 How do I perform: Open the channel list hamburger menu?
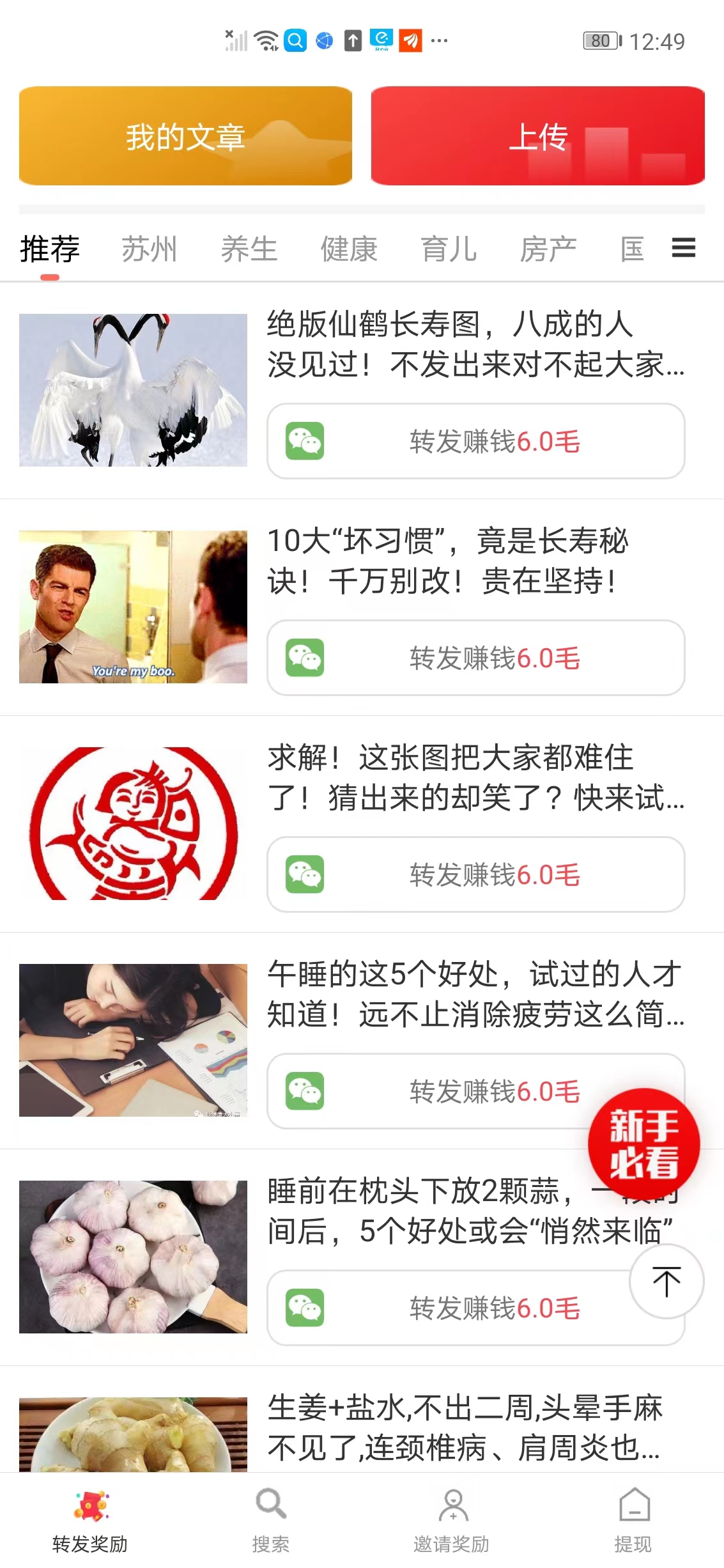point(682,248)
